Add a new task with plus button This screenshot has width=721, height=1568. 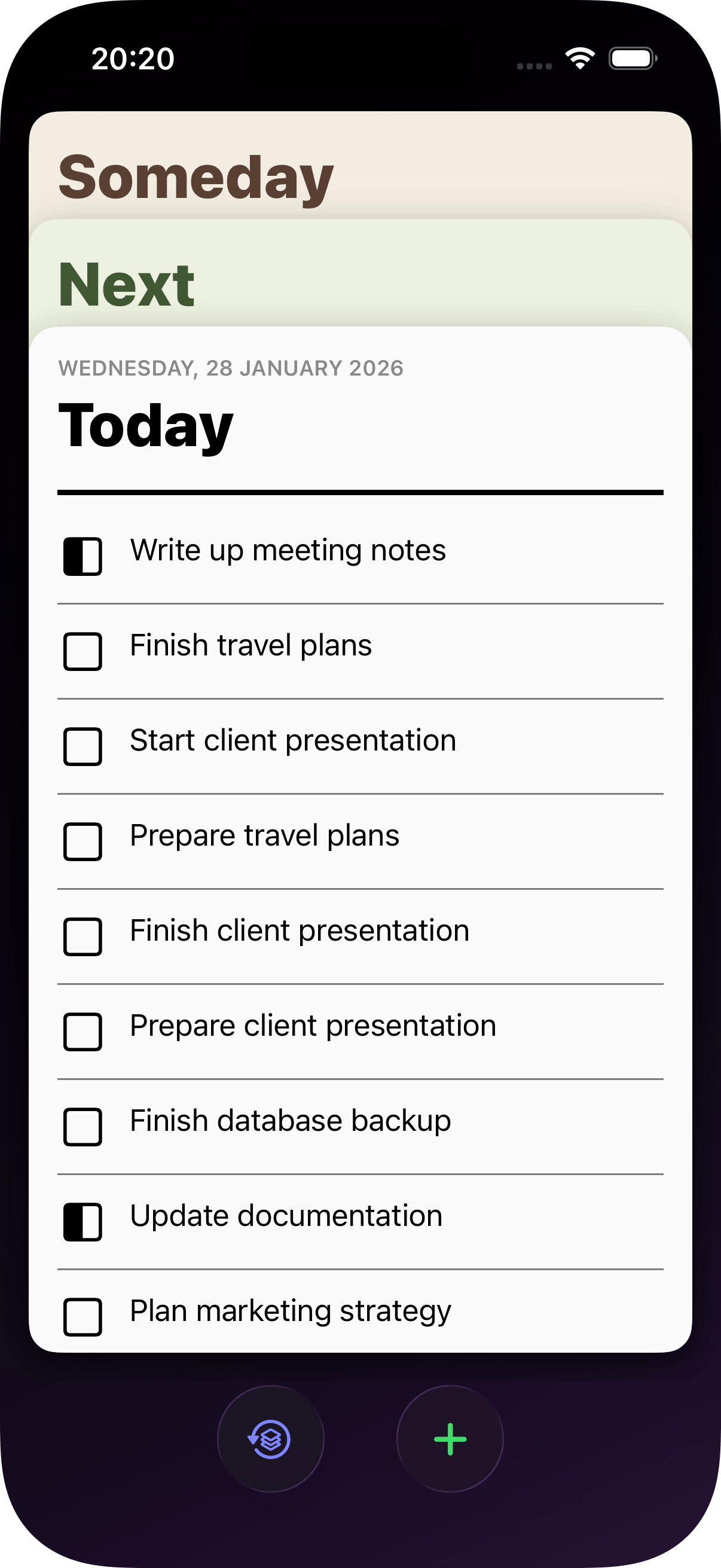click(x=450, y=1439)
